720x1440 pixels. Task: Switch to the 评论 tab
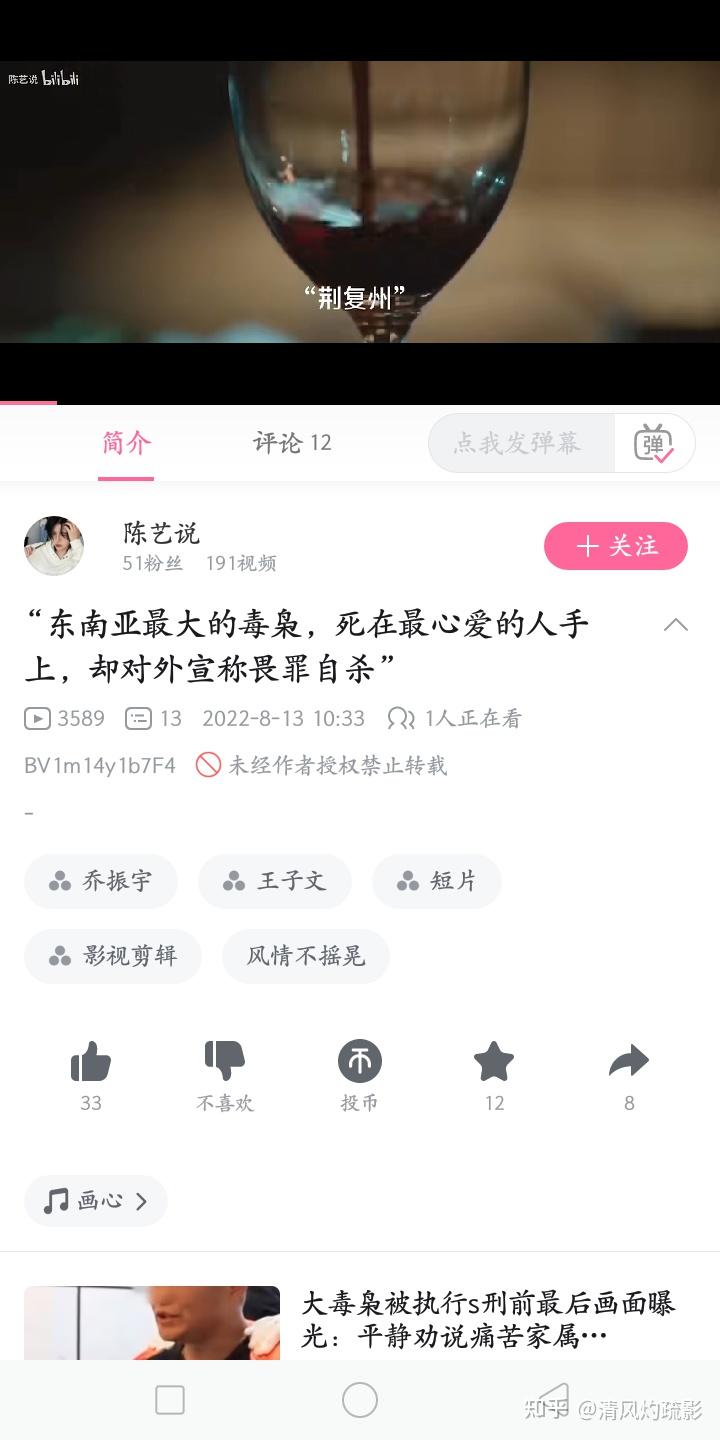pyautogui.click(x=291, y=443)
